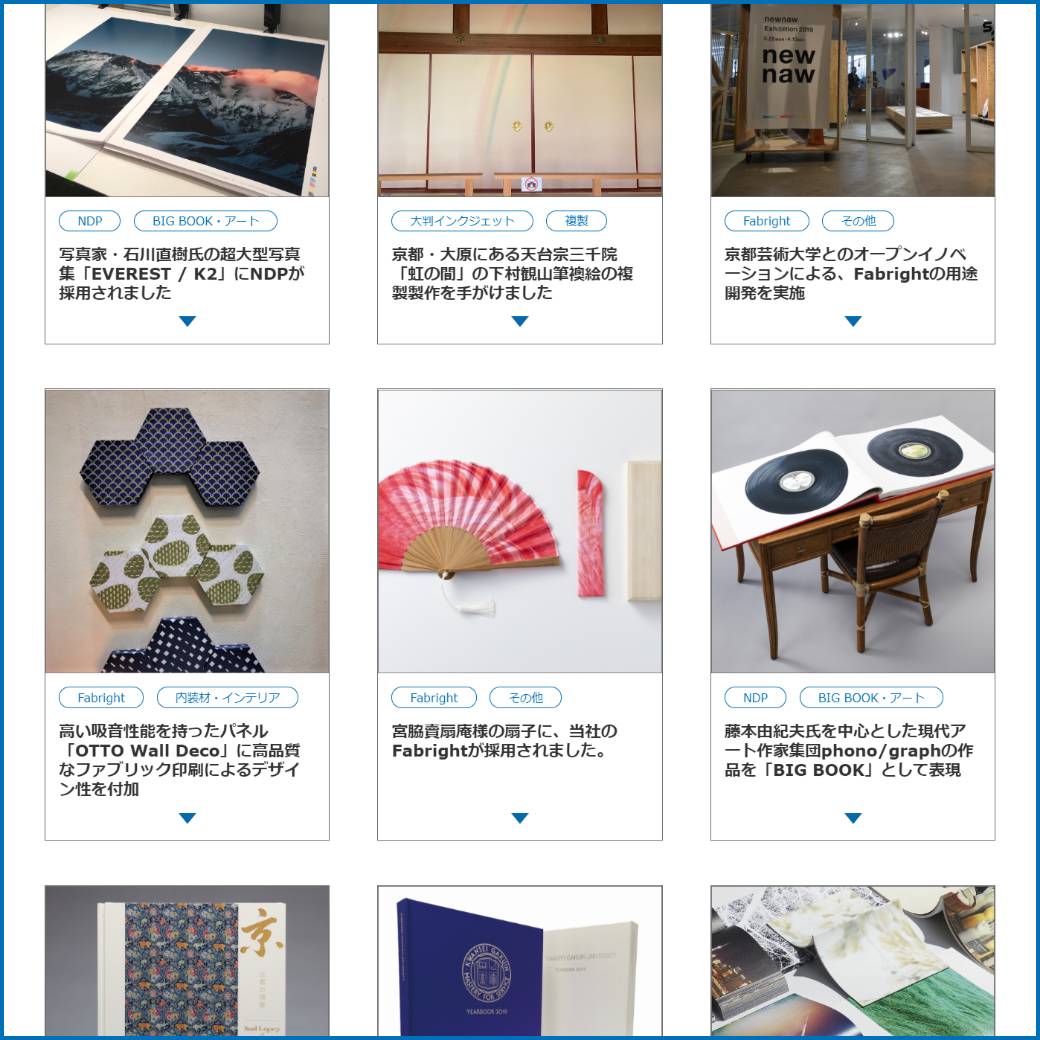Tap the その他 chip under the fan card
1040x1040 pixels.
525,698
